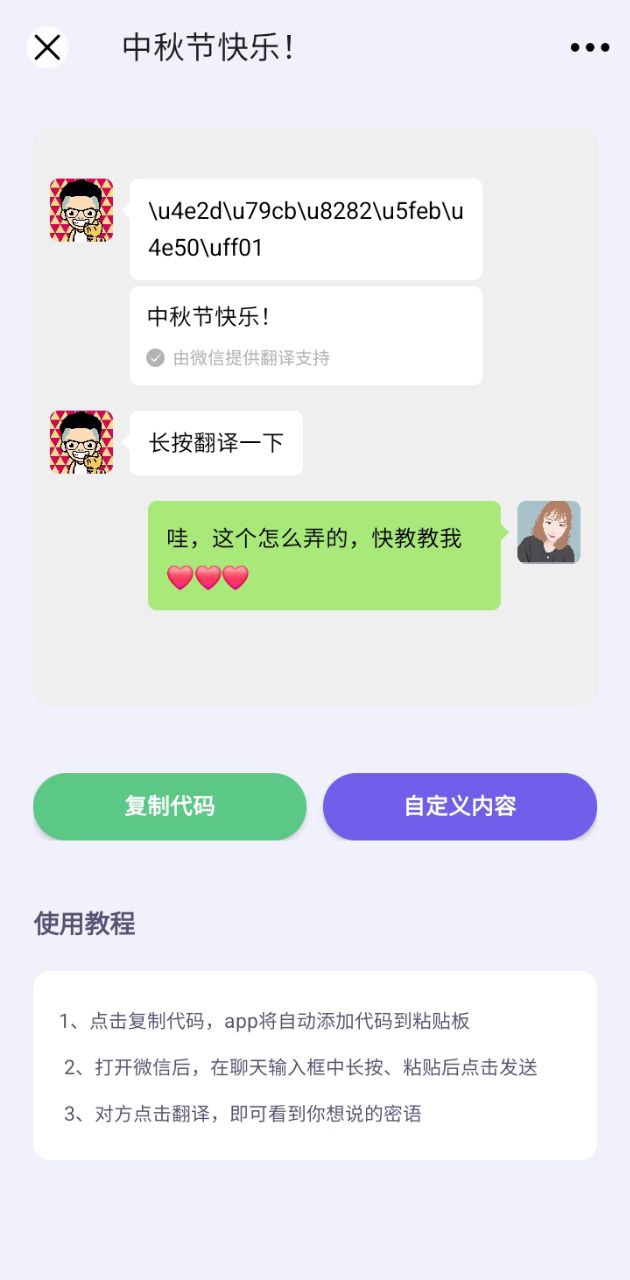Open the three-dot overflow menu

(x=589, y=47)
